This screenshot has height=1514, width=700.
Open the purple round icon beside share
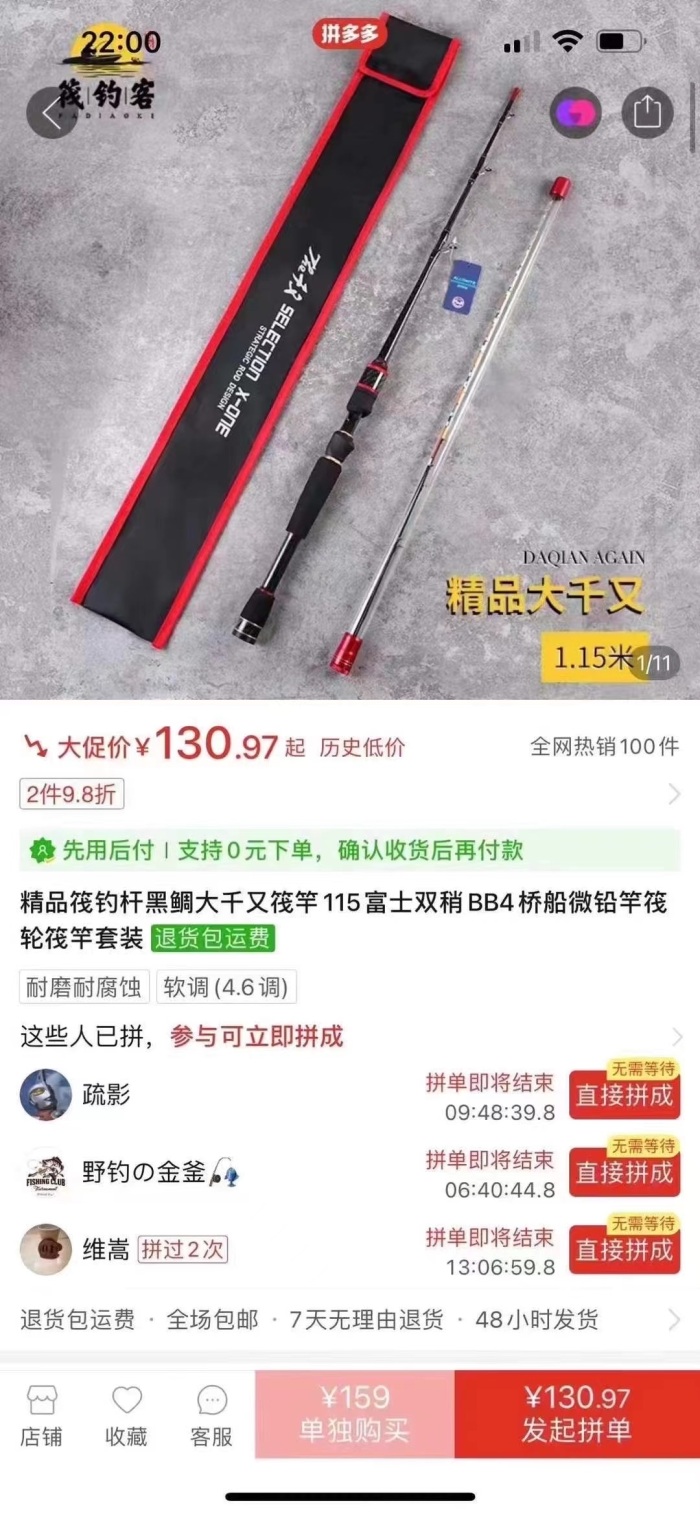tap(576, 112)
